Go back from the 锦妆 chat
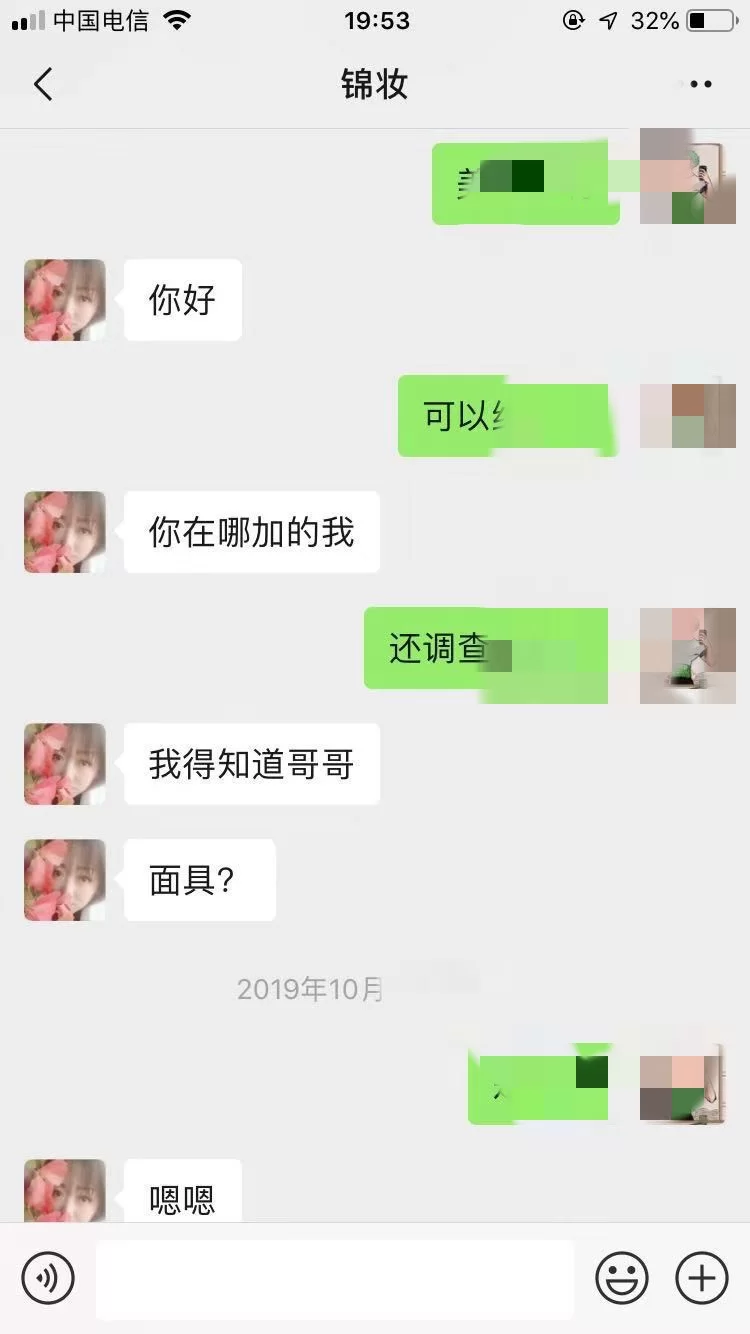Image resolution: width=750 pixels, height=1334 pixels. point(43,85)
